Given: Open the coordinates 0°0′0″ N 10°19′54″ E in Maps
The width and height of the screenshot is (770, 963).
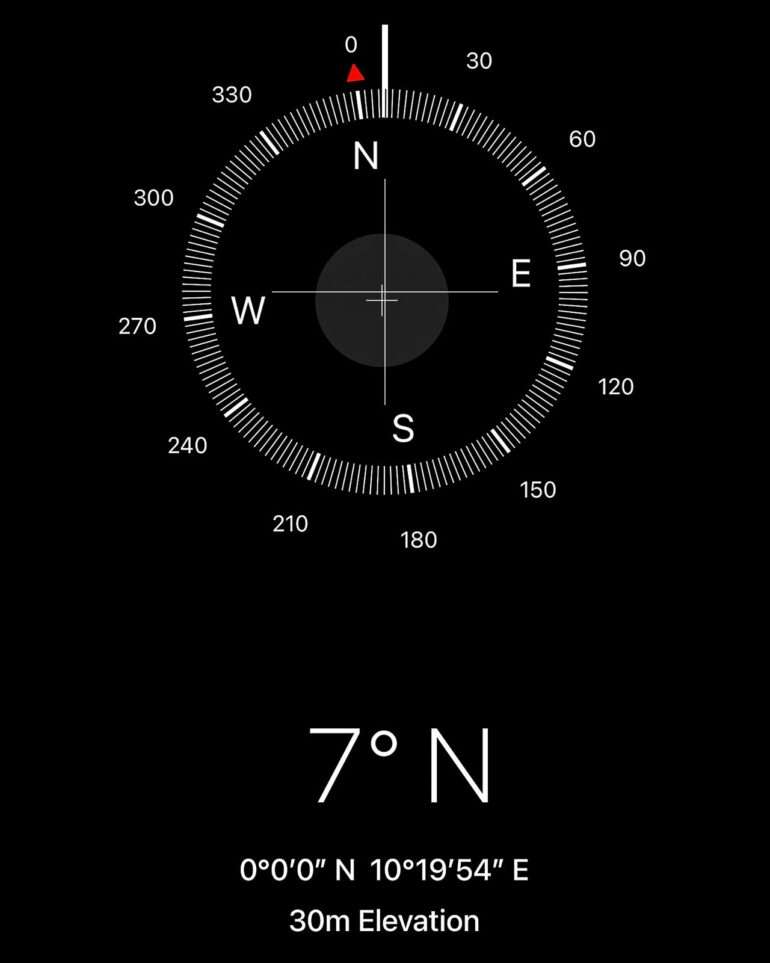Looking at the screenshot, I should click(x=384, y=871).
